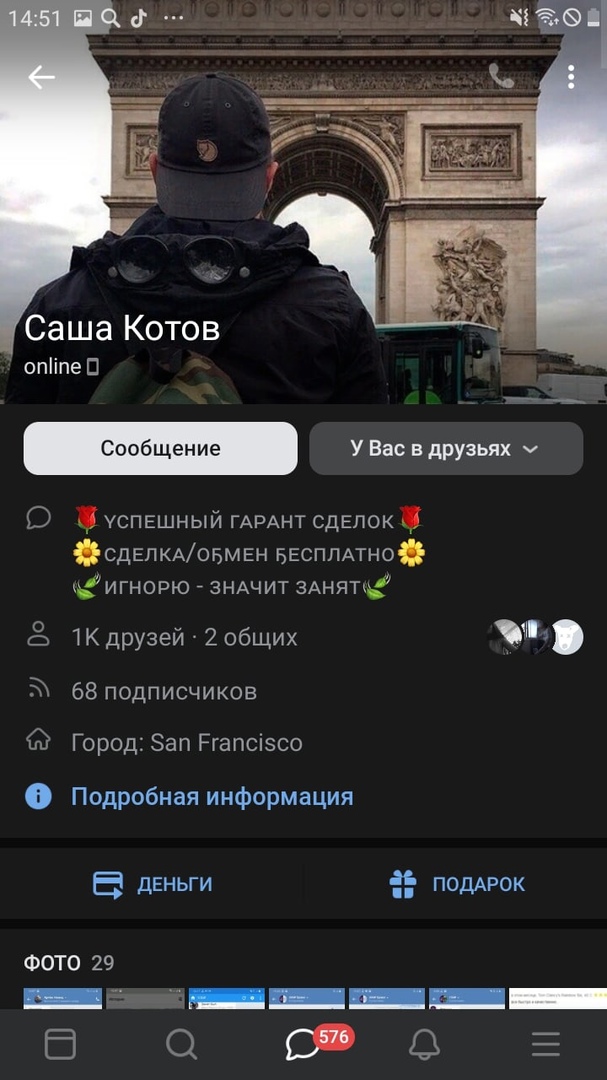Switch to the news feed tab

(60, 1044)
